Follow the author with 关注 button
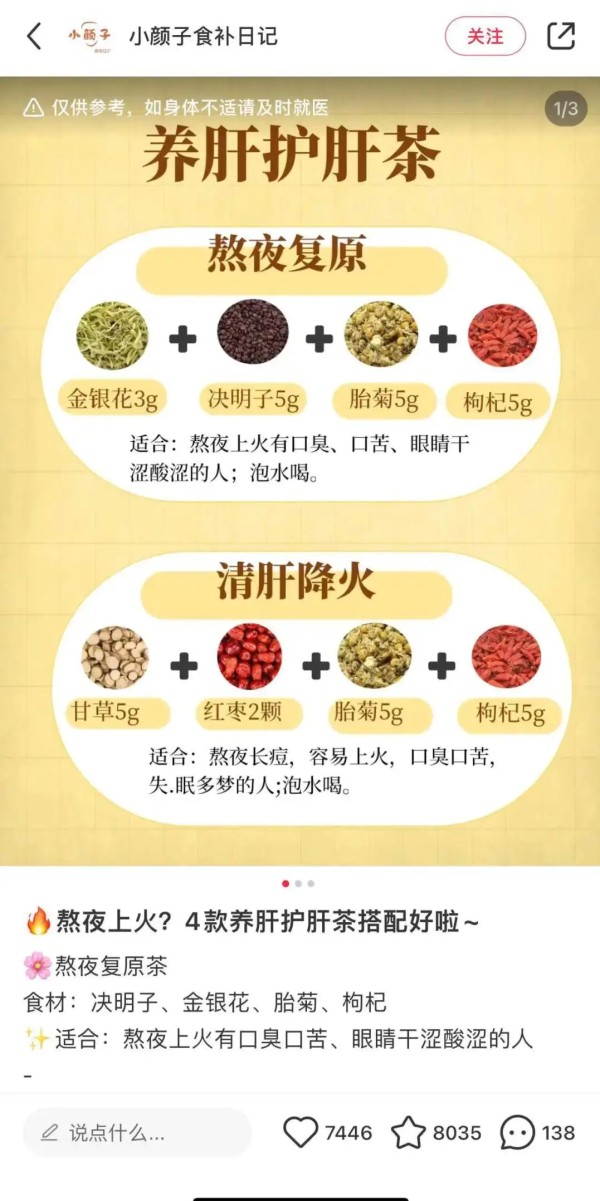The height and width of the screenshot is (1201, 600). pos(485,37)
